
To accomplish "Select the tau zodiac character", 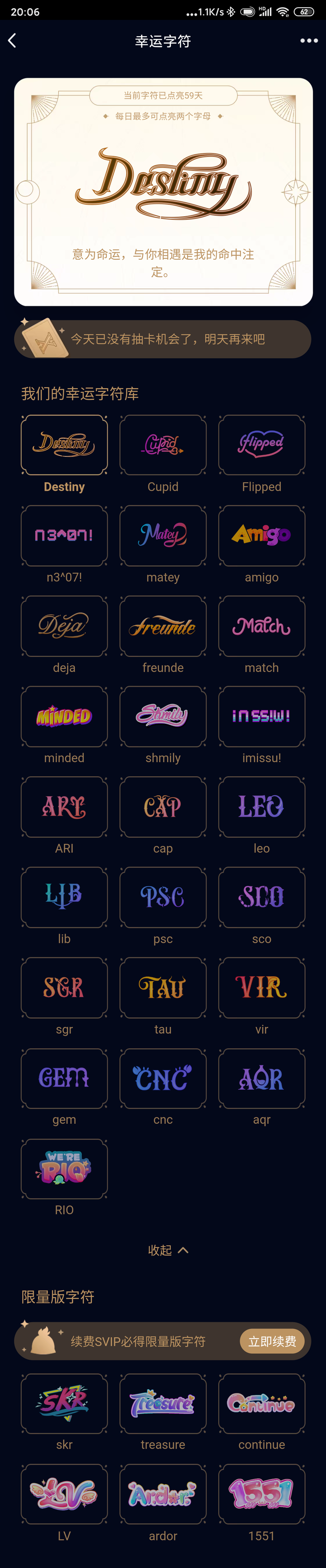I will point(163,987).
